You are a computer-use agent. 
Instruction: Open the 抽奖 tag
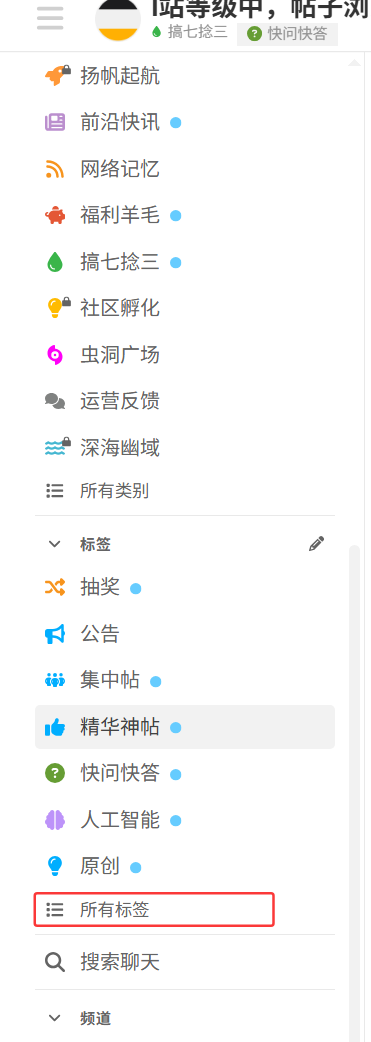pos(185,588)
